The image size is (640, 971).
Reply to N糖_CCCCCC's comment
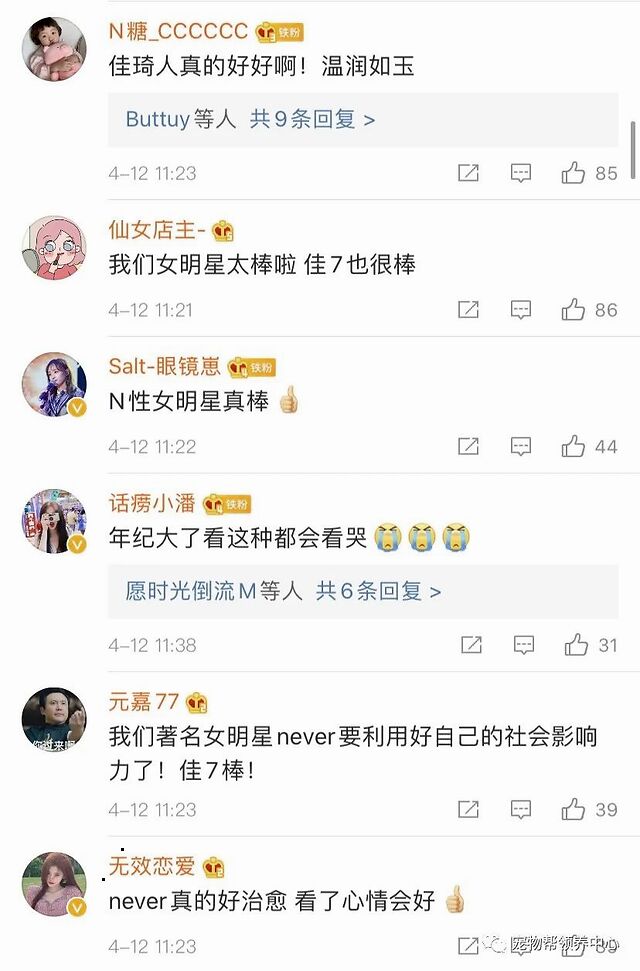point(520,173)
